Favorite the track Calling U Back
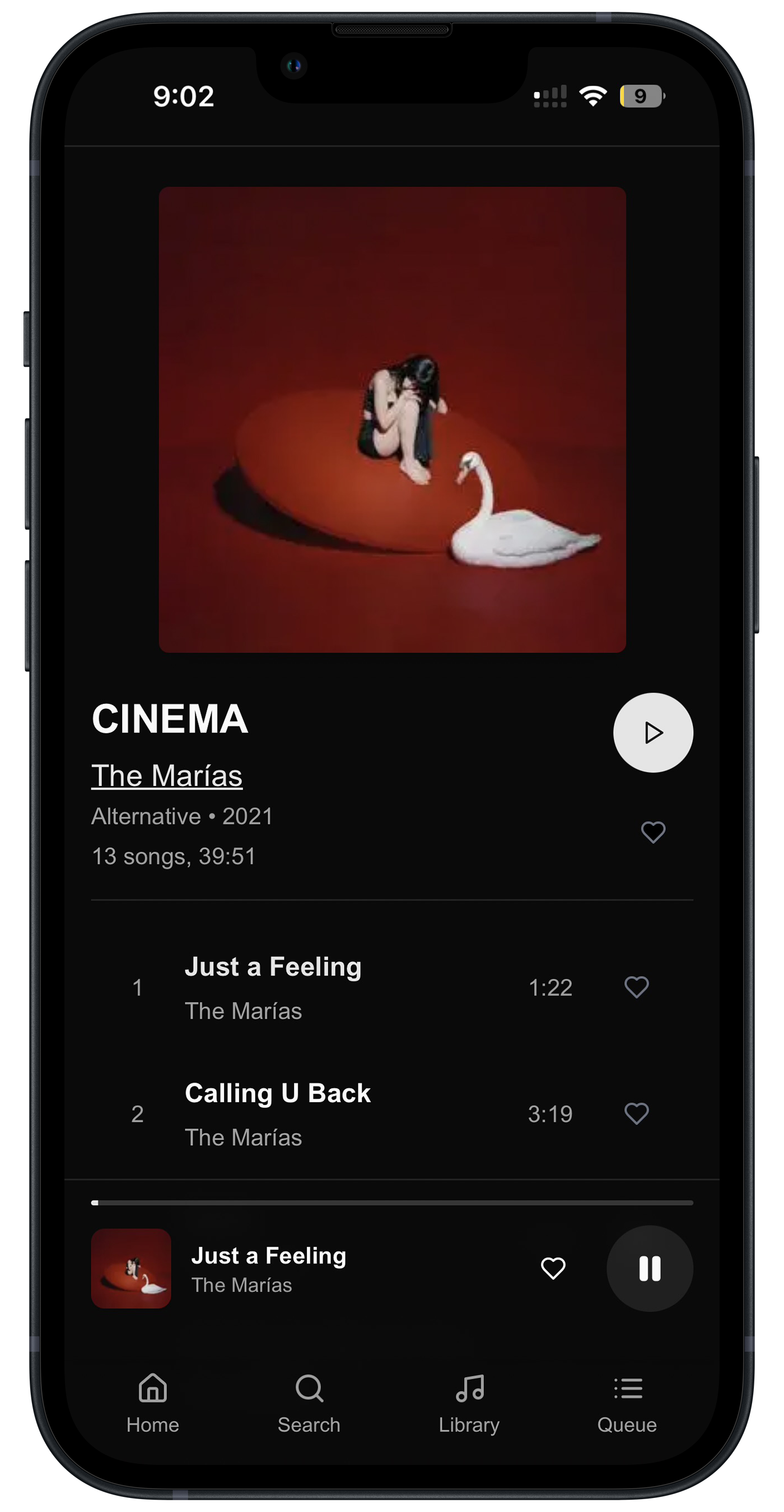 [x=636, y=1113]
